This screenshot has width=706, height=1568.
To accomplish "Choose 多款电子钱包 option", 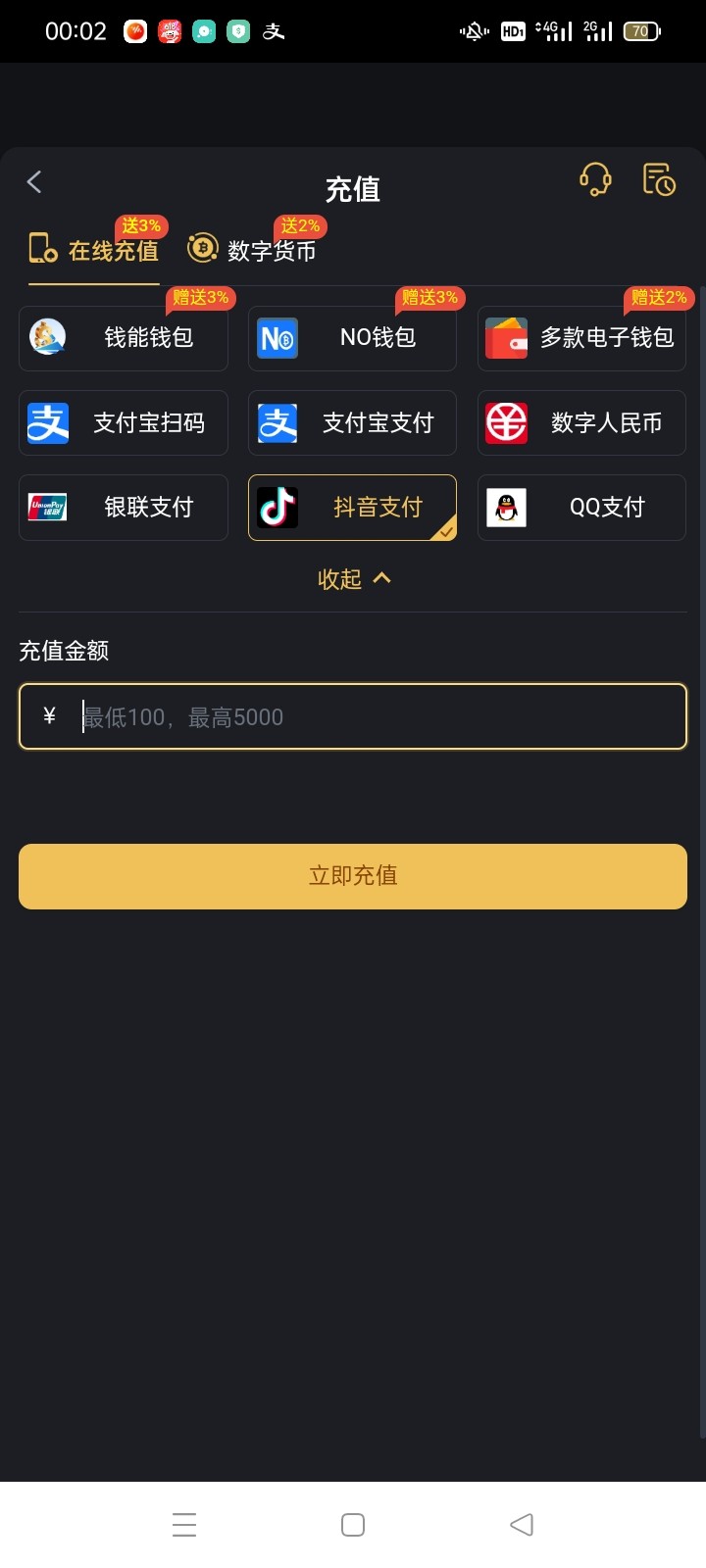I will 581,338.
